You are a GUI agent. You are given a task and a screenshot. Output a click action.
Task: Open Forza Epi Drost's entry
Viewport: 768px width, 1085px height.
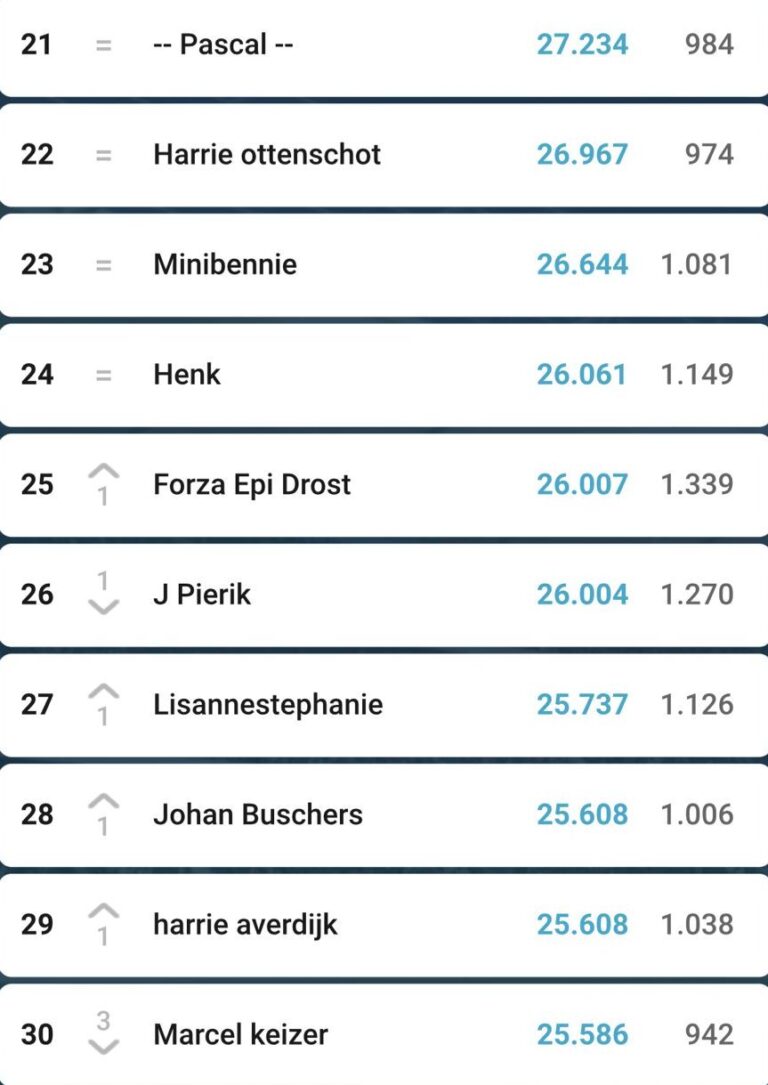pos(252,485)
